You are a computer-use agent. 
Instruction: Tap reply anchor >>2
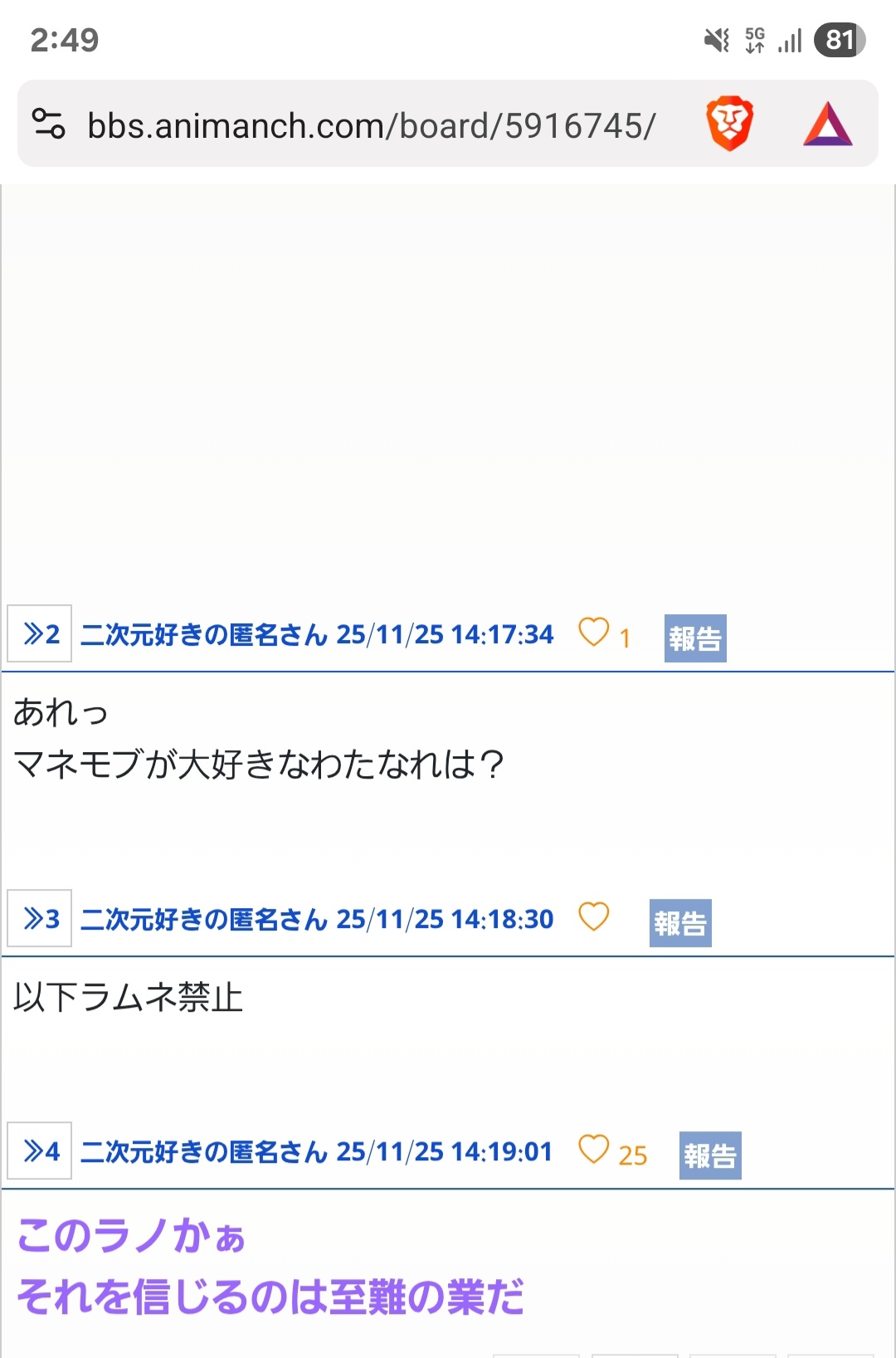click(40, 634)
